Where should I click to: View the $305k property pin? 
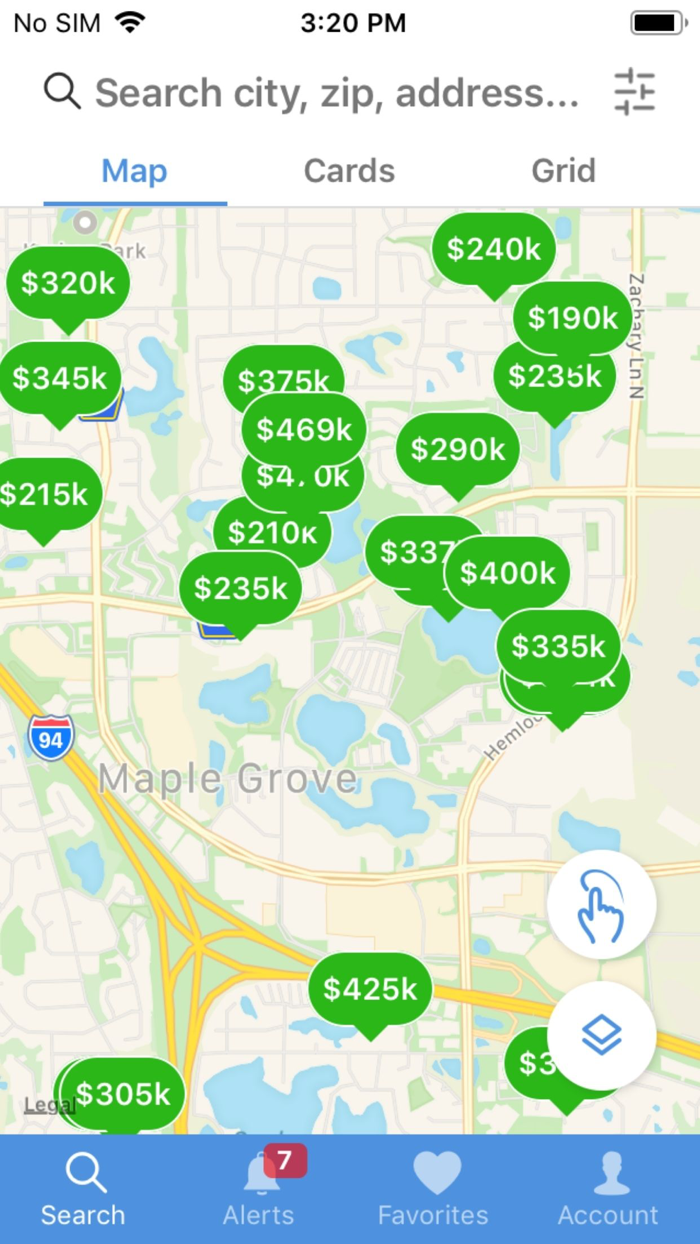point(124,1094)
